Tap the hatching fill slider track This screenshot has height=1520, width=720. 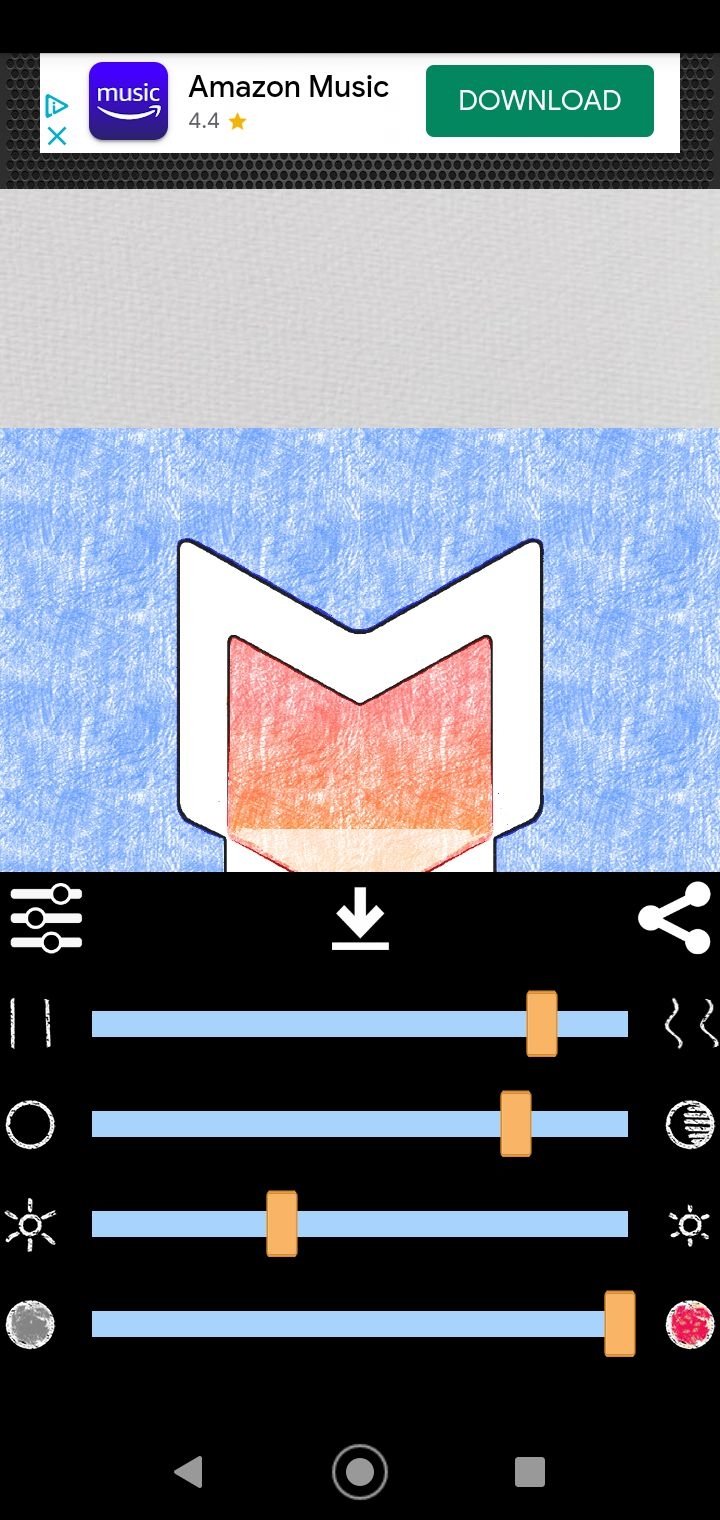(360, 1124)
